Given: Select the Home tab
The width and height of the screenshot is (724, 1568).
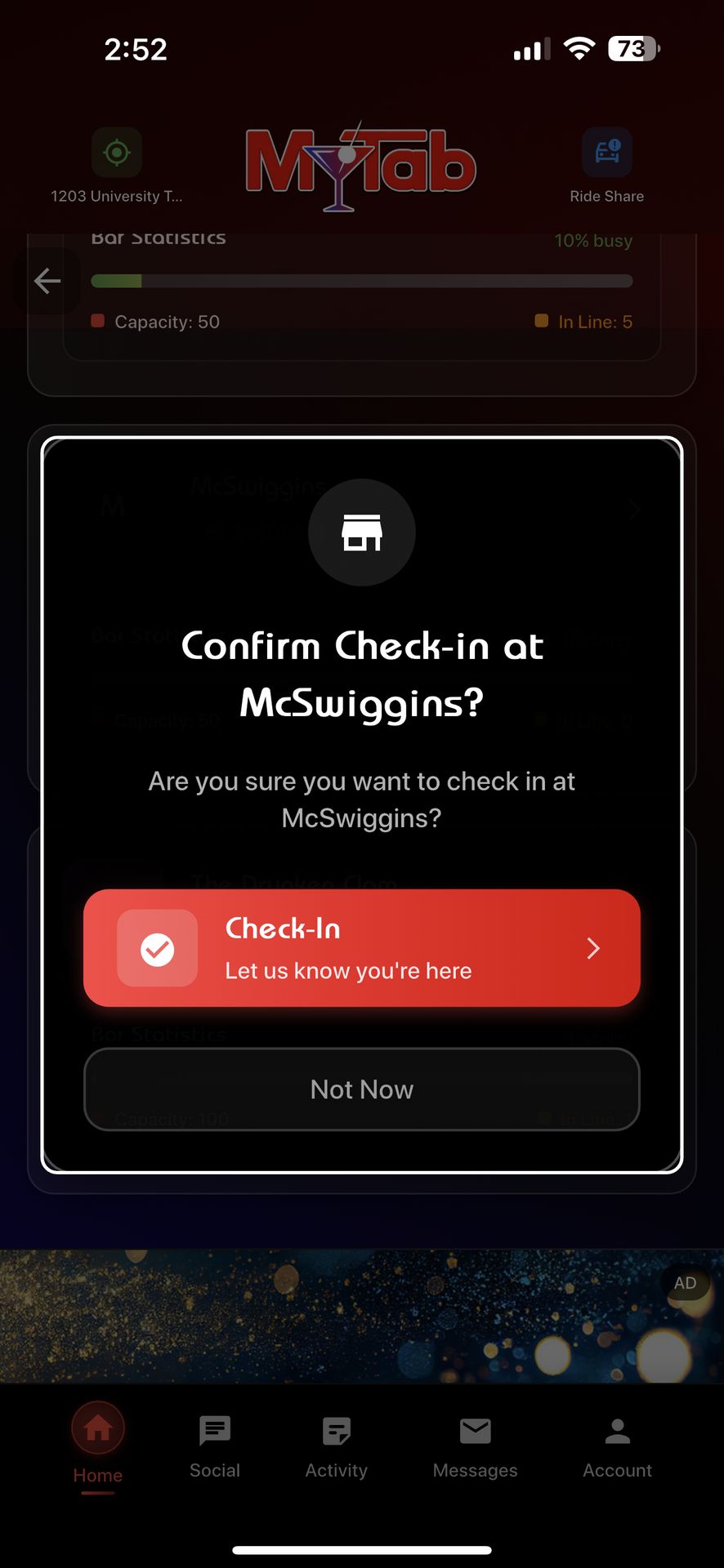Looking at the screenshot, I should [98, 1445].
